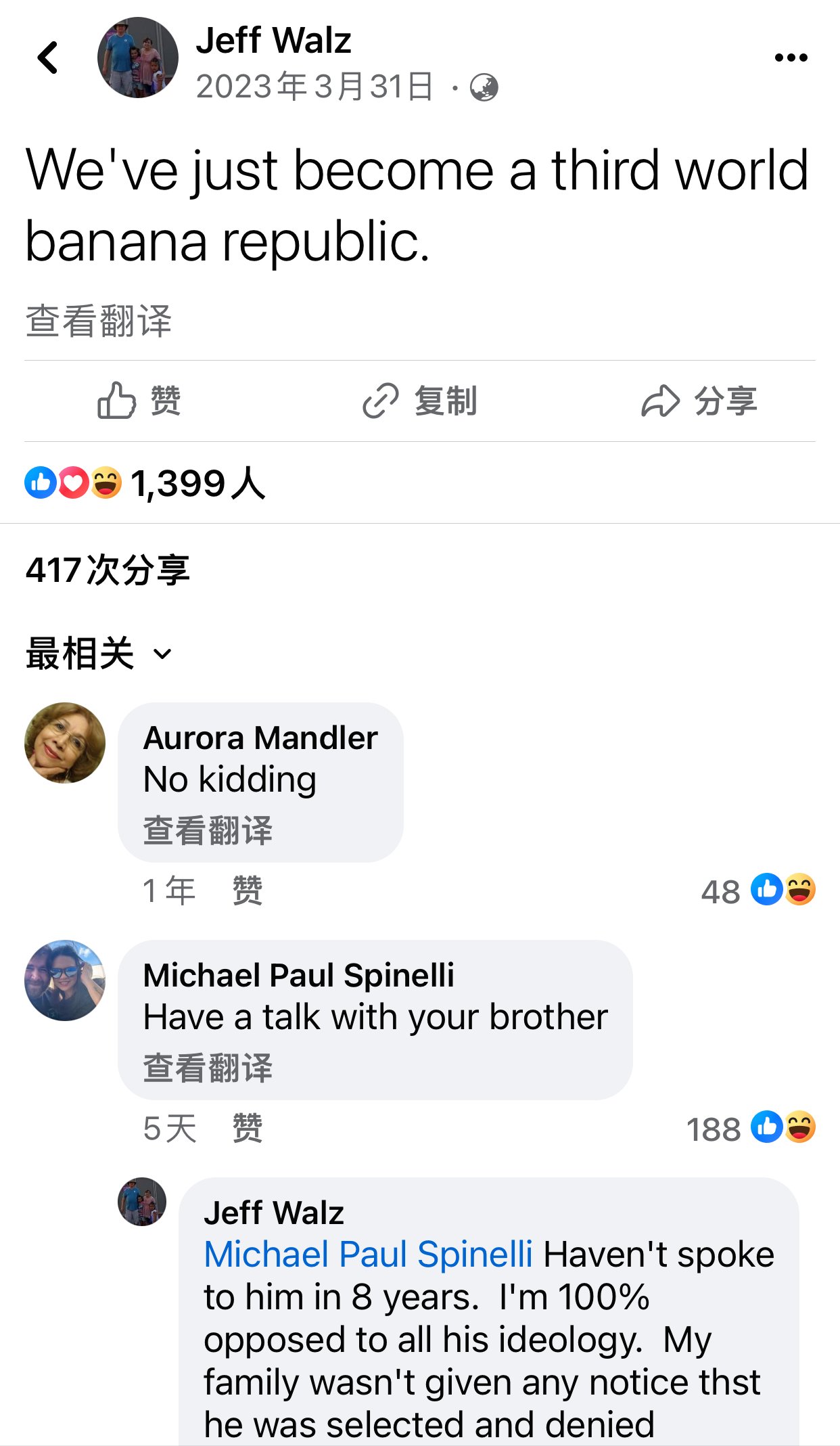Like the post with 赞 button
The width and height of the screenshot is (840, 1446).
pyautogui.click(x=139, y=401)
